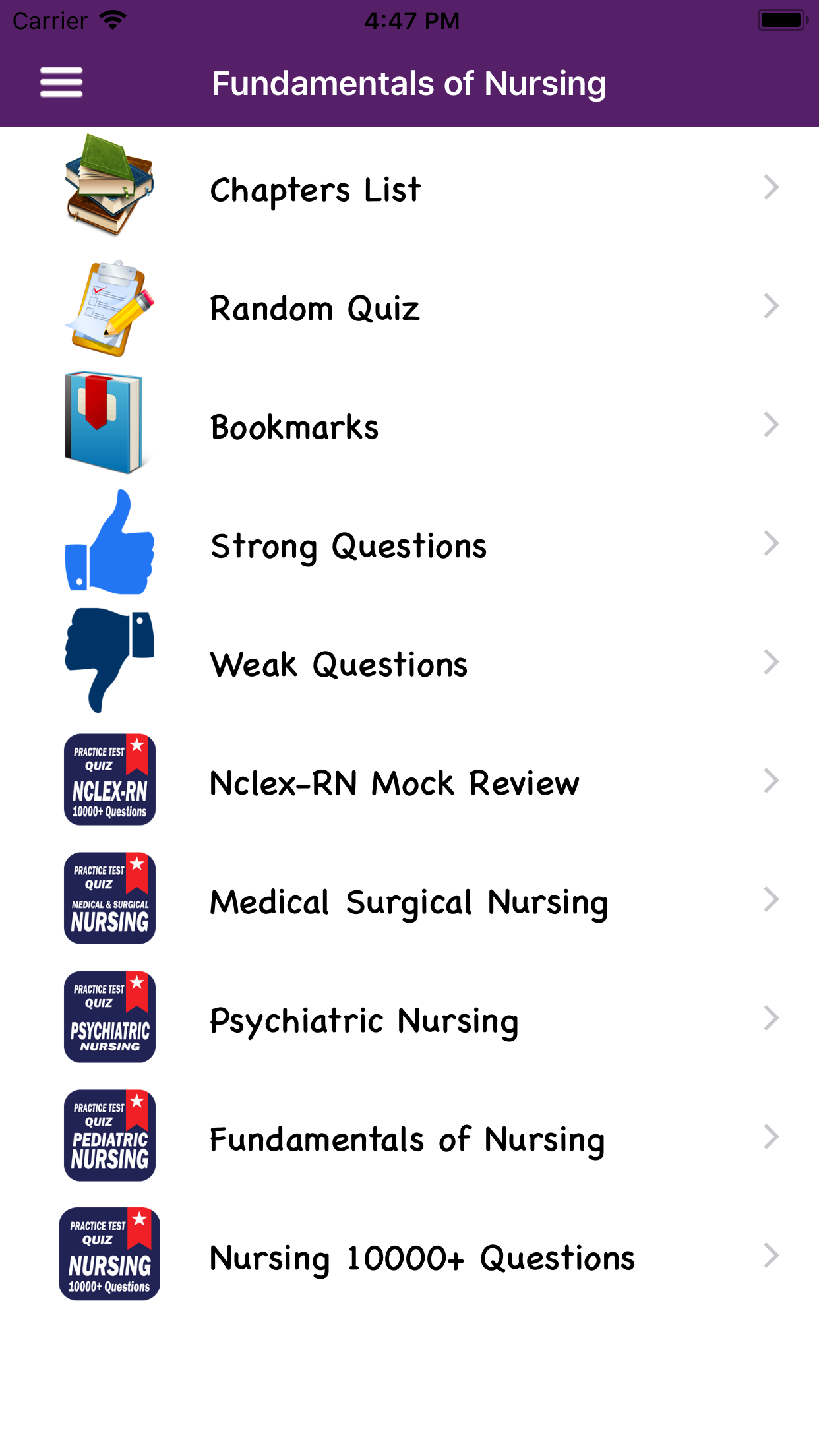
Task: Open the hamburger drawer menu
Action: (x=61, y=82)
